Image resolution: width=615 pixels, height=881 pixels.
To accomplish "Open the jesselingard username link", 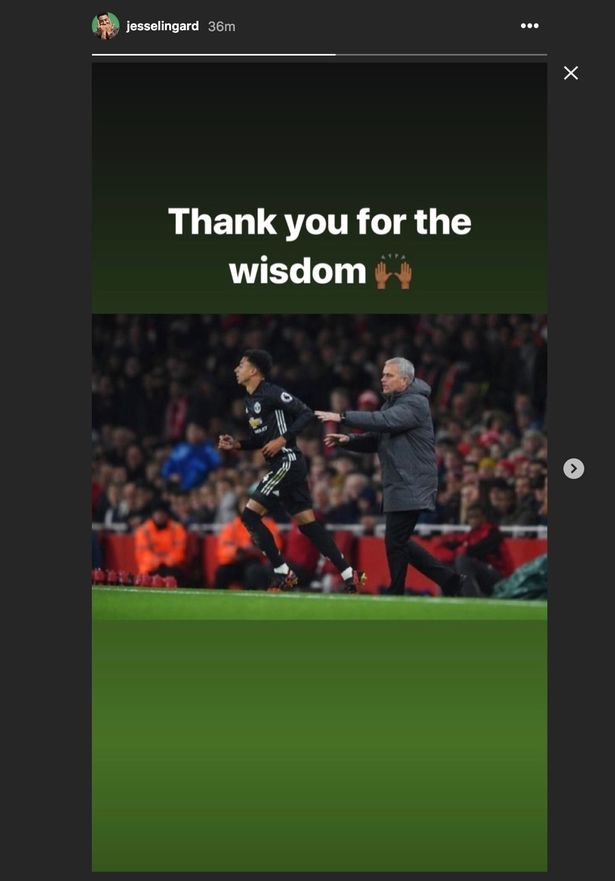I will point(162,26).
